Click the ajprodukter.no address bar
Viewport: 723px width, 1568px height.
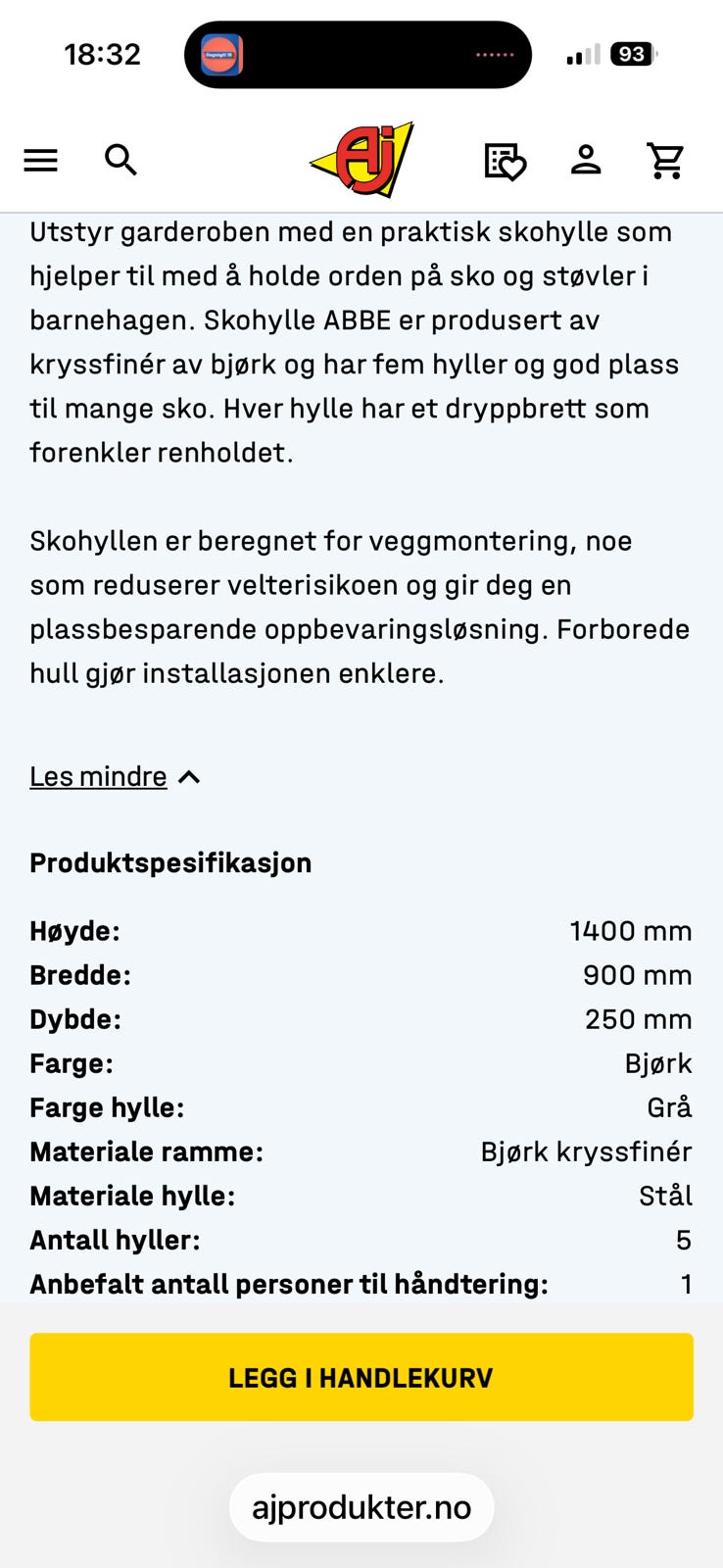[x=361, y=1506]
